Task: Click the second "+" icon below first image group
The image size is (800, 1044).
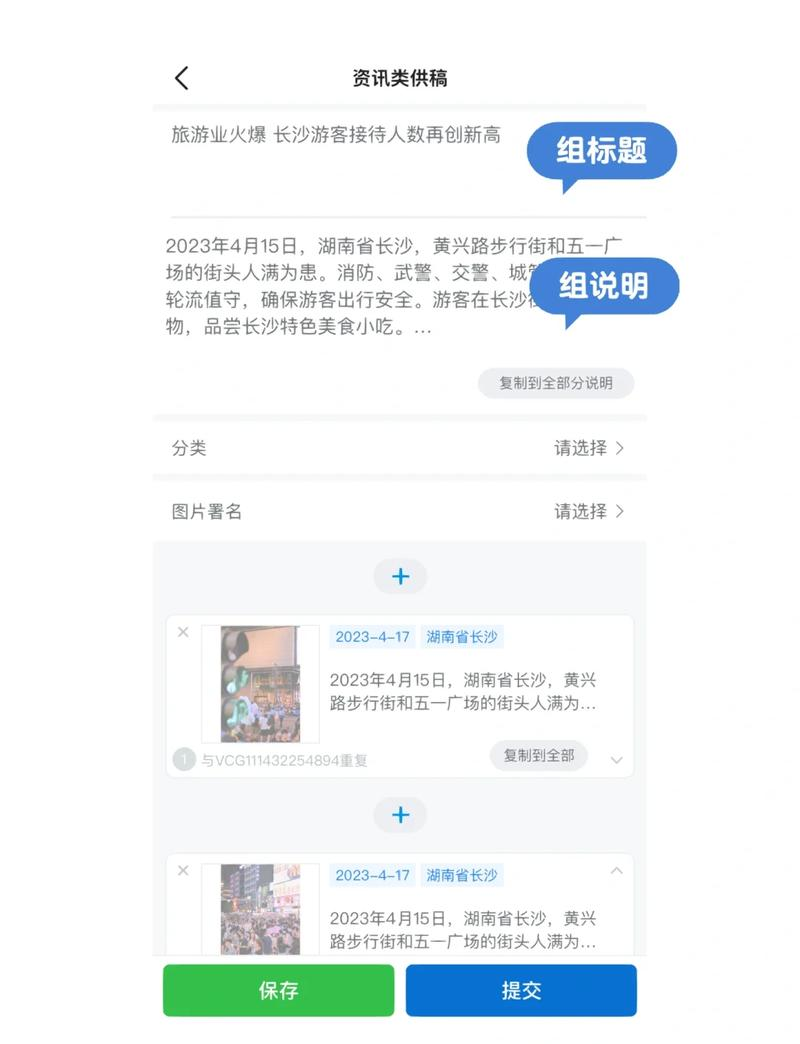Action: [400, 815]
